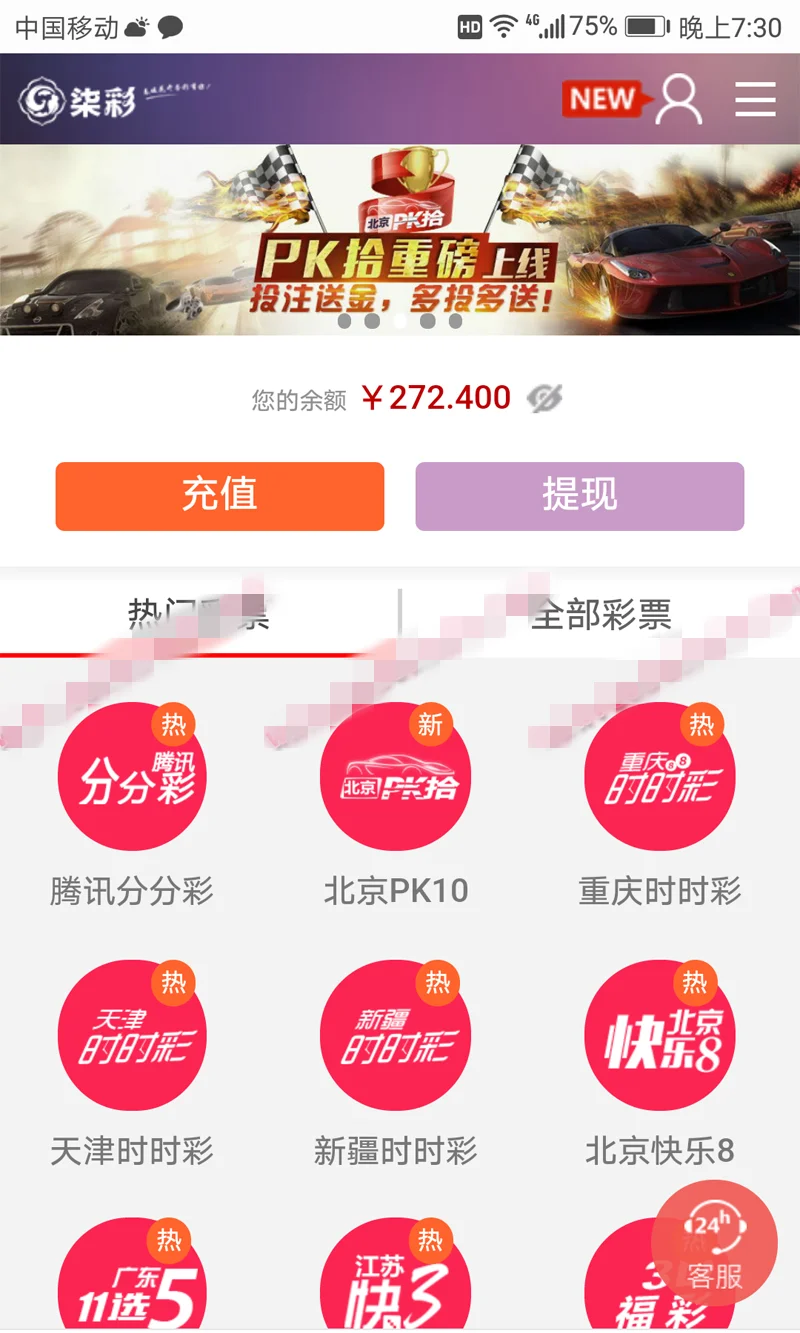The image size is (800, 1333).
Task: Open the hamburger menu
Action: [x=755, y=99]
